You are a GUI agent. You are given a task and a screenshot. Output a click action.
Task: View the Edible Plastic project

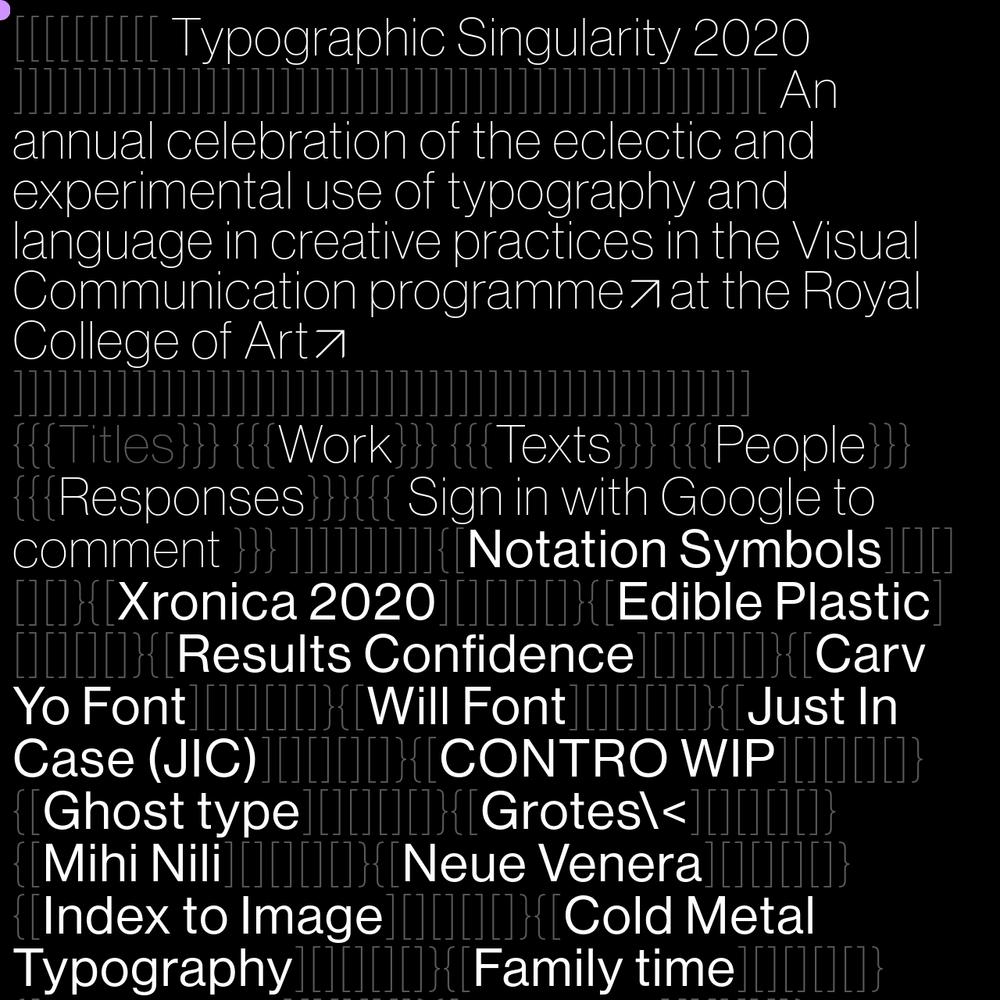point(773,603)
